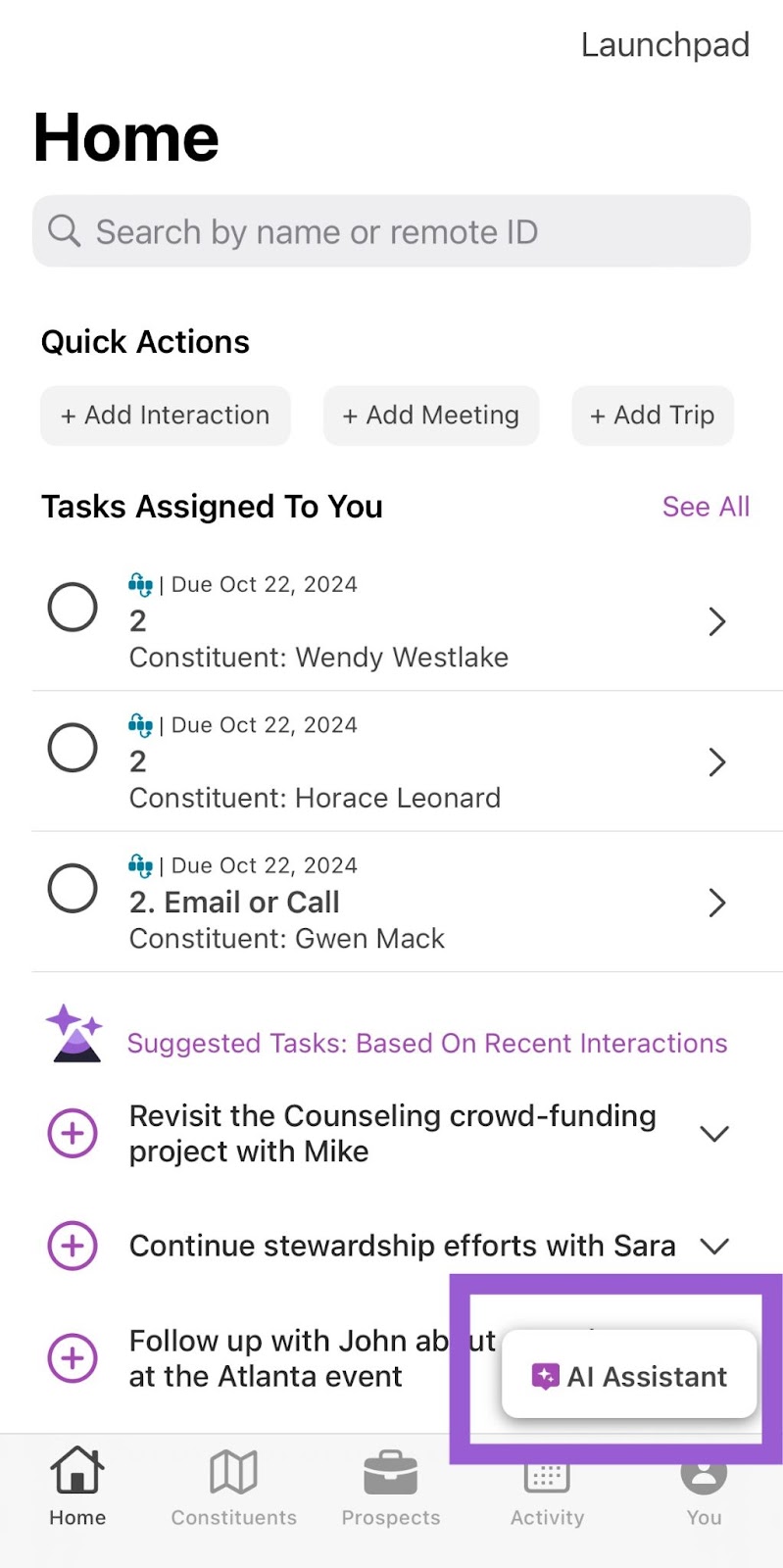Viewport: 783px width, 1568px height.
Task: Open the Gwen Mack Email or Call task
Action: point(408,902)
